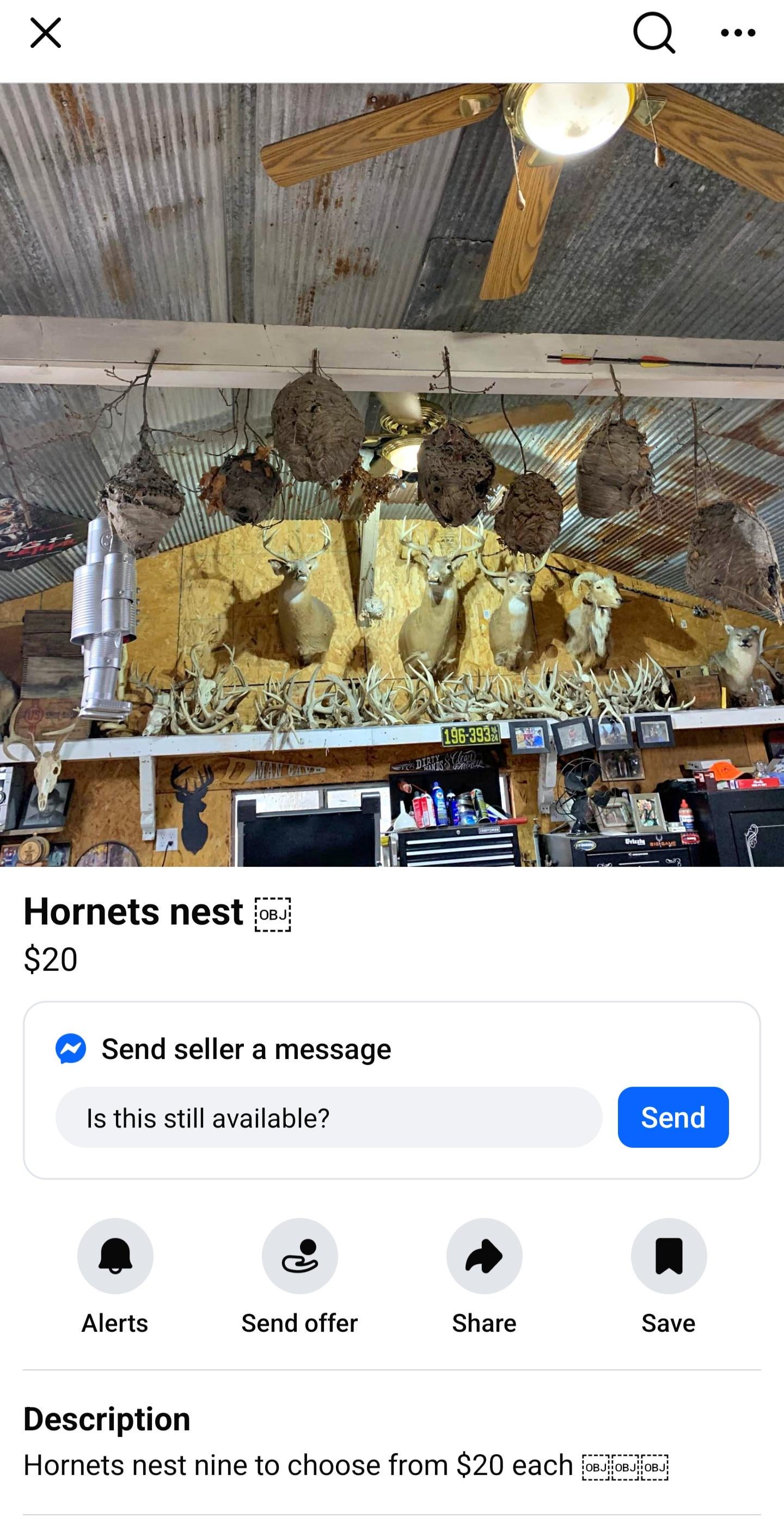This screenshot has height=1525, width=784.
Task: Edit the 'Is this still available?' message field
Action: 329,1118
